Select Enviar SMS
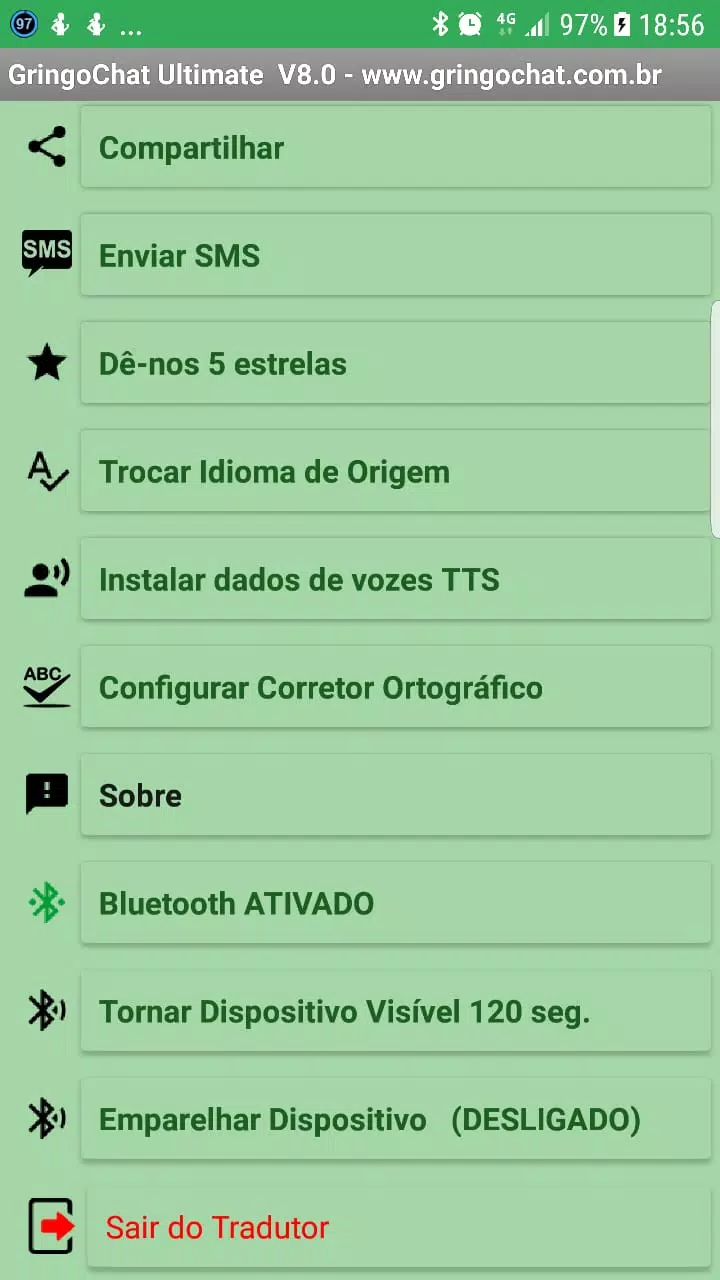Image resolution: width=720 pixels, height=1280 pixels. (x=395, y=256)
